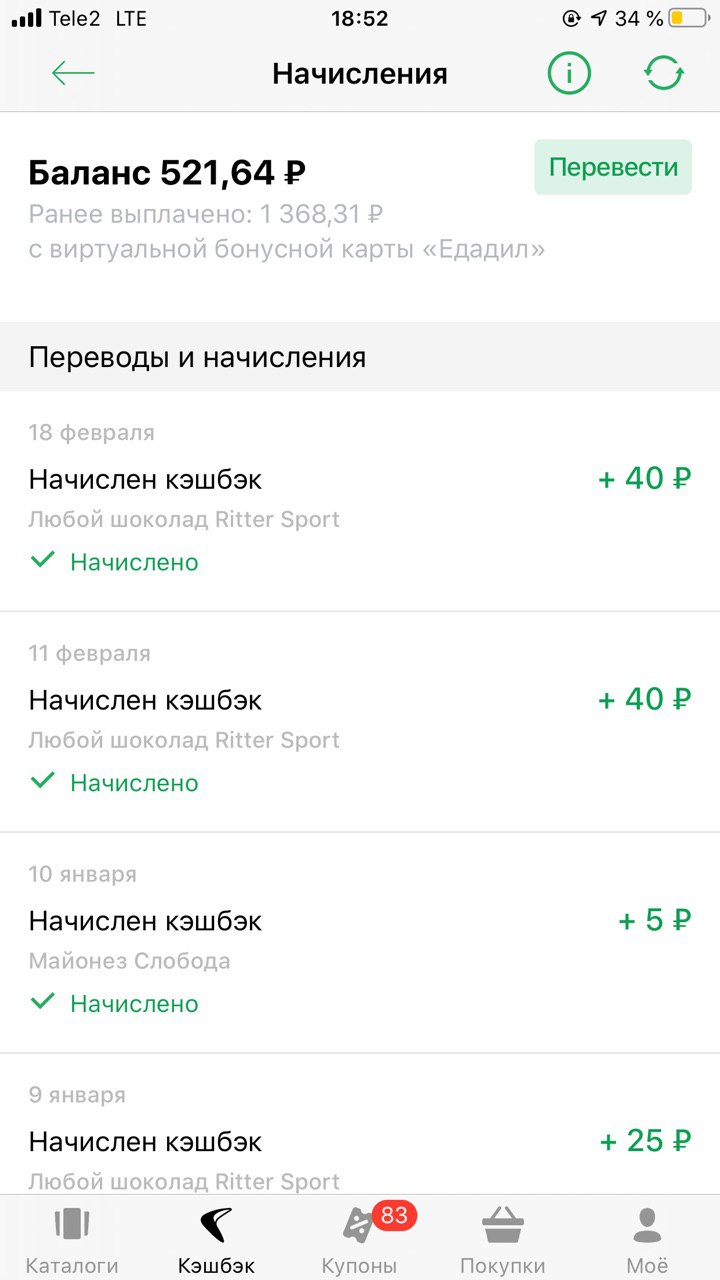
Task: Select the Кэшбэк tab
Action: coord(216,1238)
